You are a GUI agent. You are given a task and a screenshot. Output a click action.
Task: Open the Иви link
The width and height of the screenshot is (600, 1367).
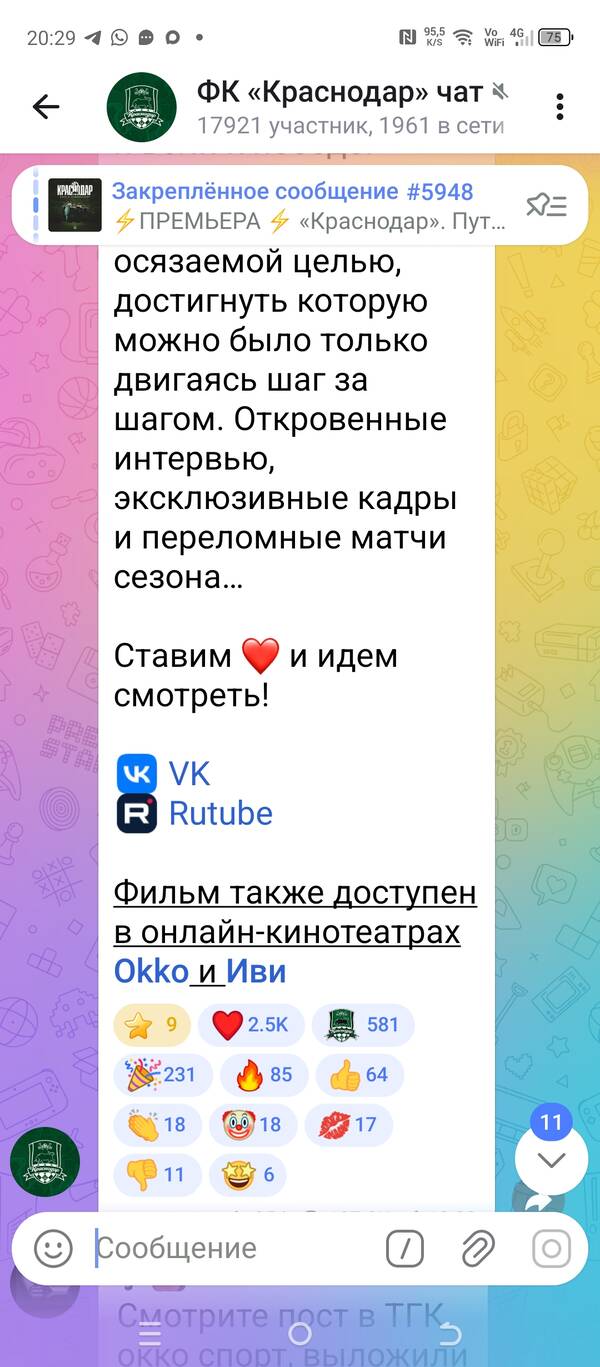[256, 970]
